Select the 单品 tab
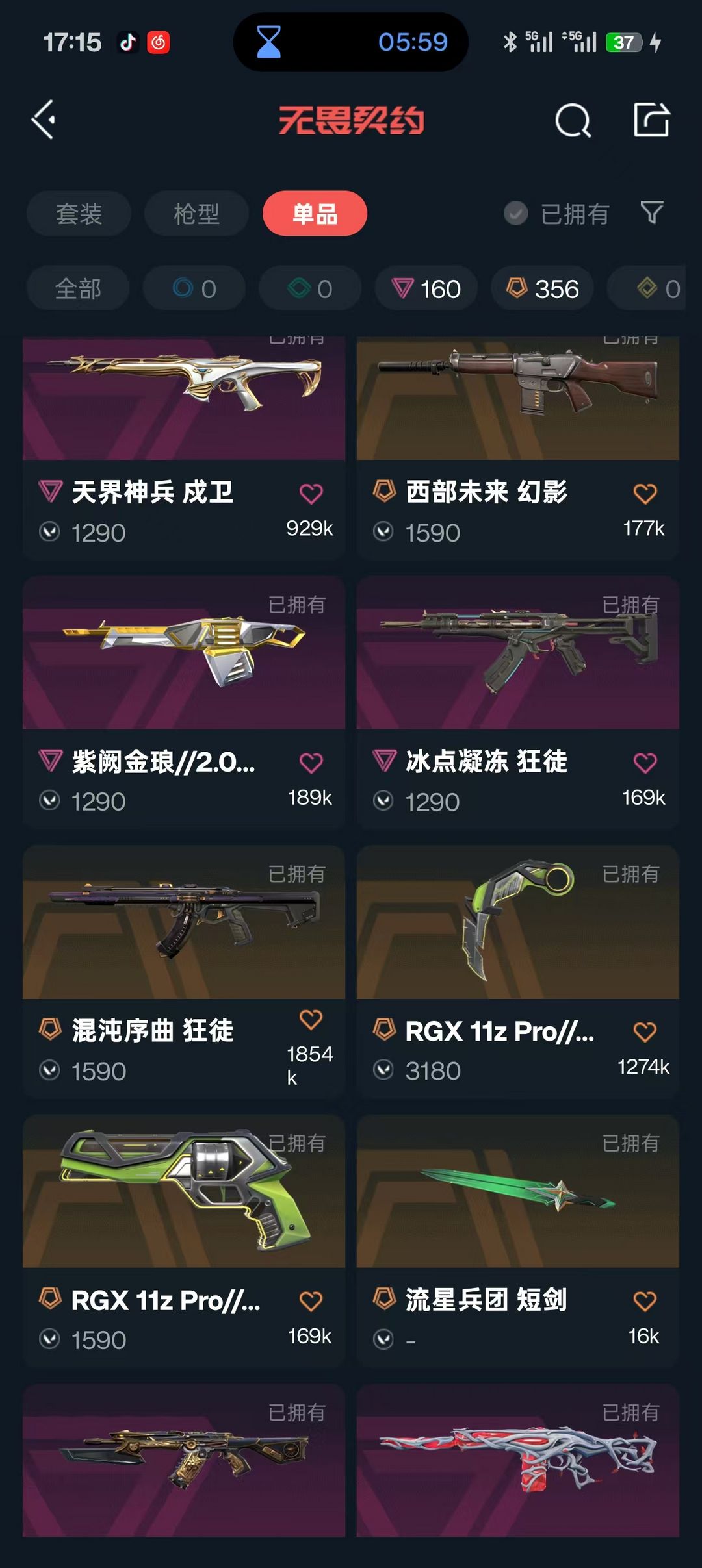This screenshot has height=1568, width=702. (315, 214)
